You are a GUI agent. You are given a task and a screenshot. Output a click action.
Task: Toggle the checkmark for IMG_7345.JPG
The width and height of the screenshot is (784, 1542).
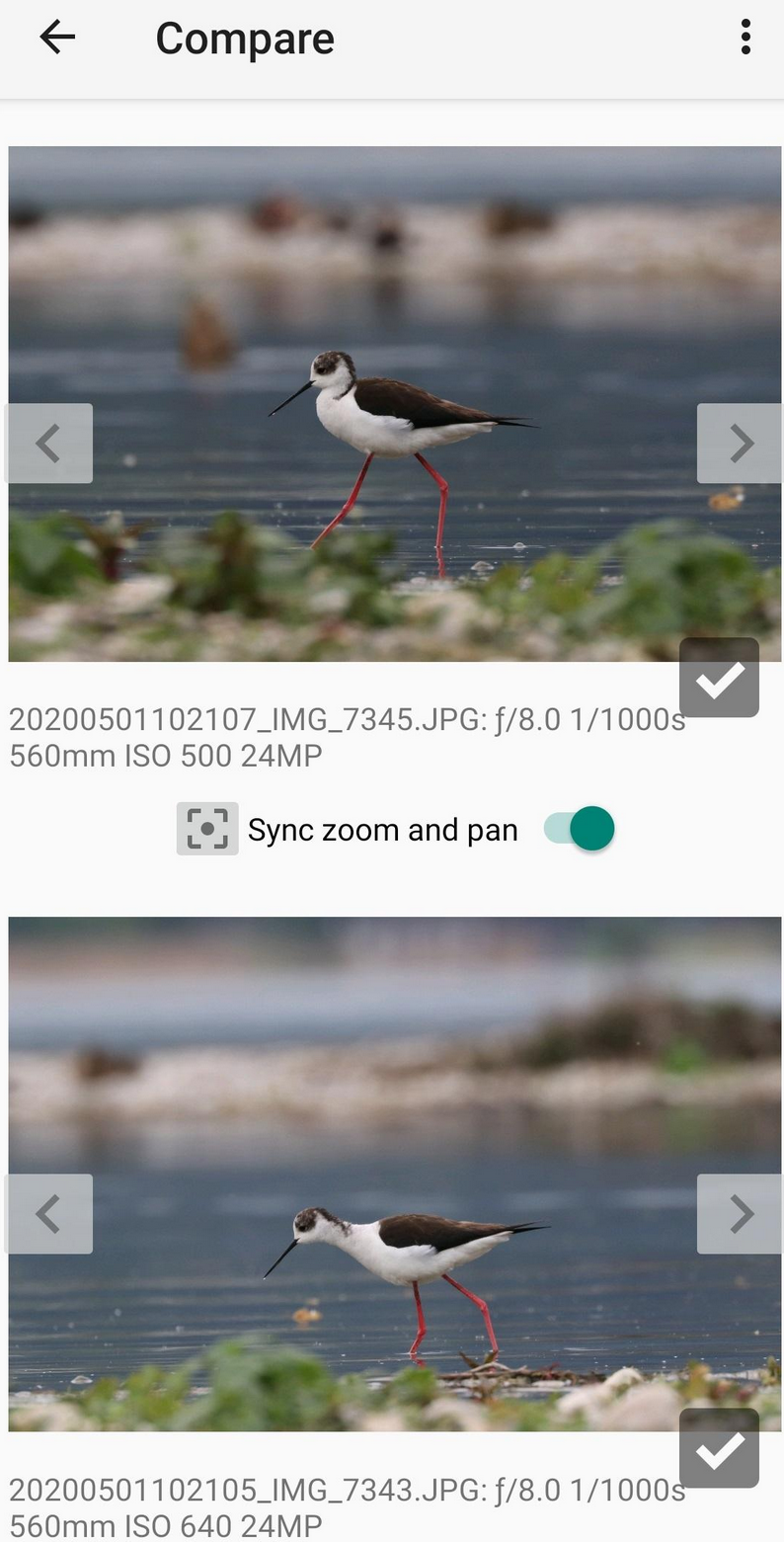(x=720, y=678)
